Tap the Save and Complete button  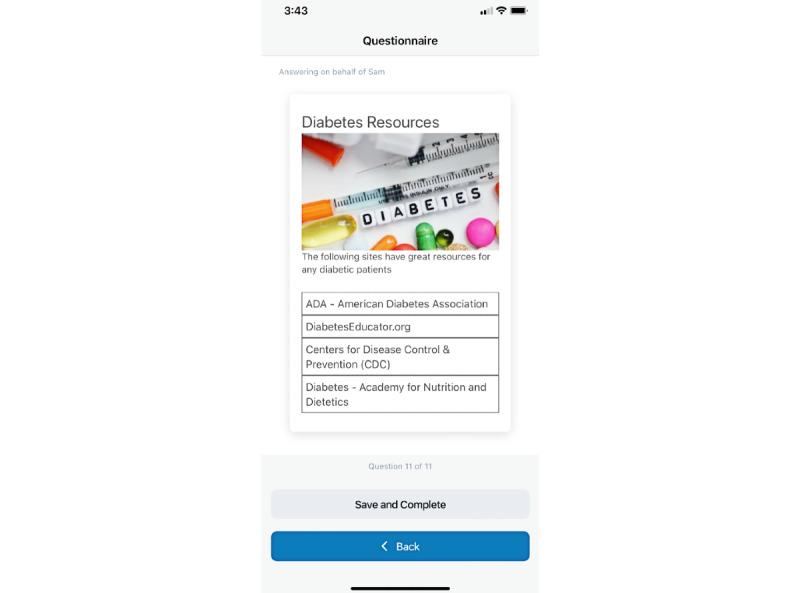[x=400, y=504]
